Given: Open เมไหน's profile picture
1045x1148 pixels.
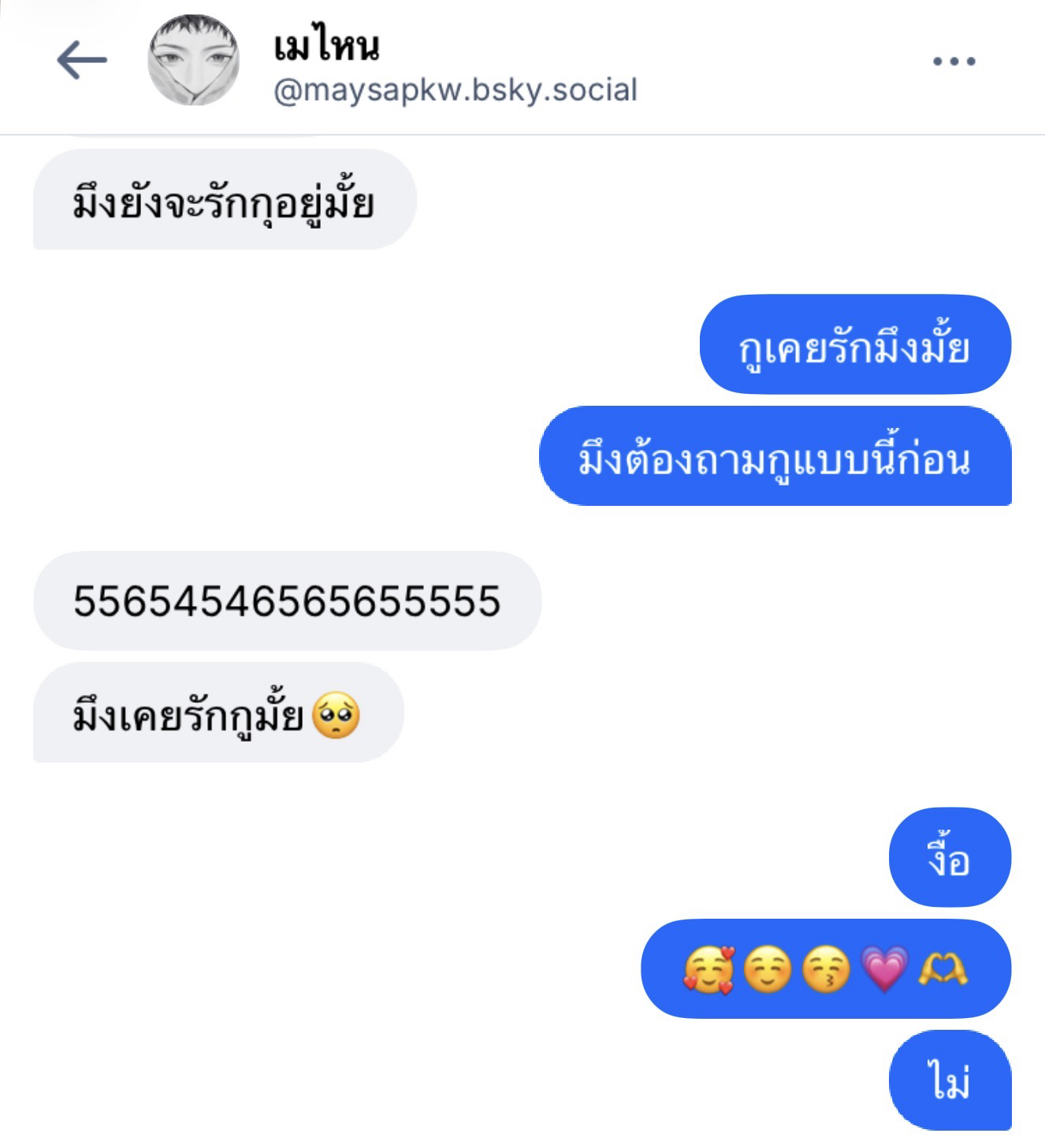Looking at the screenshot, I should [193, 60].
